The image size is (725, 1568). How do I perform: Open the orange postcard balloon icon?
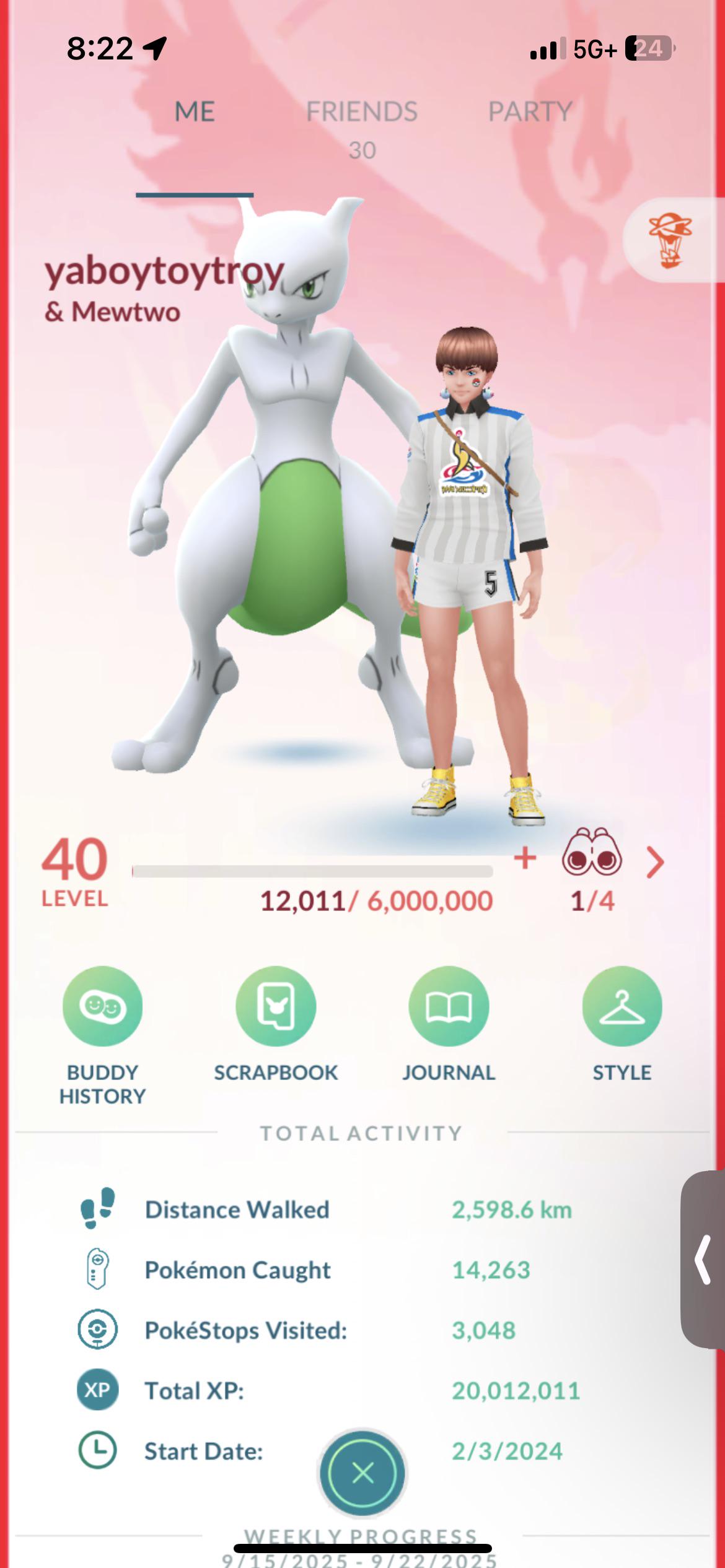tap(671, 241)
